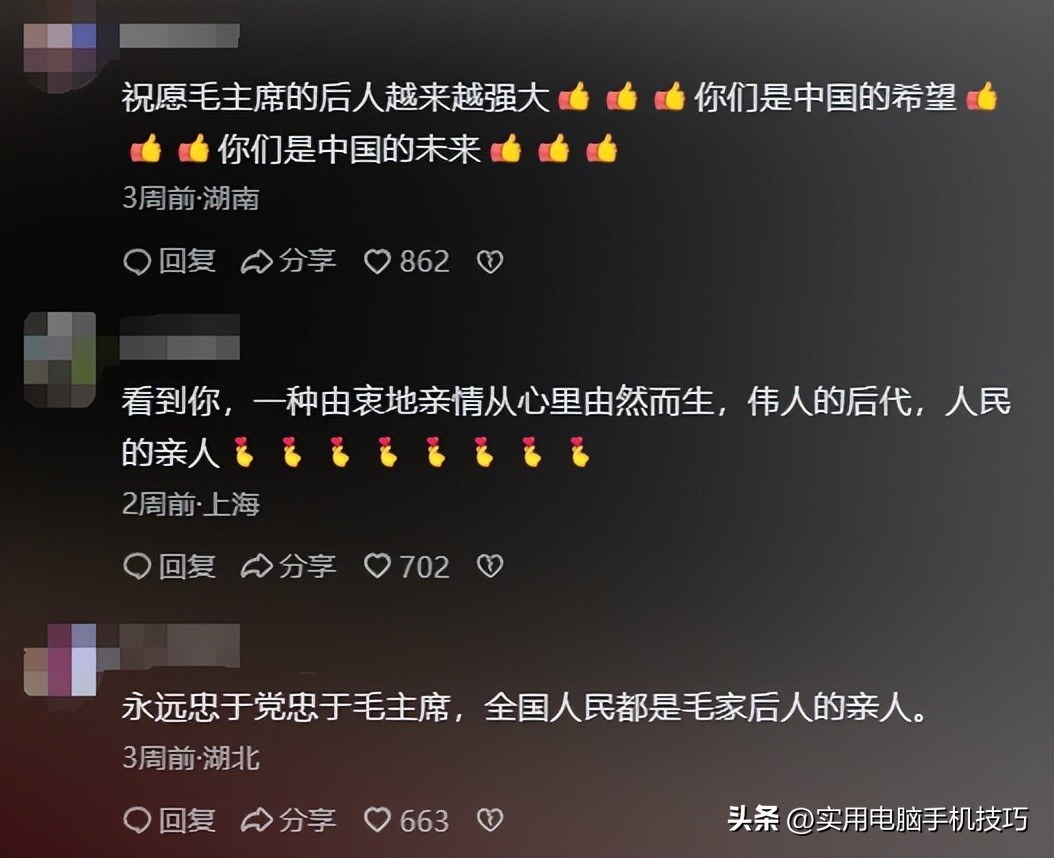This screenshot has width=1054, height=858.
Task: Share the 上海 comment
Action: pos(288,567)
